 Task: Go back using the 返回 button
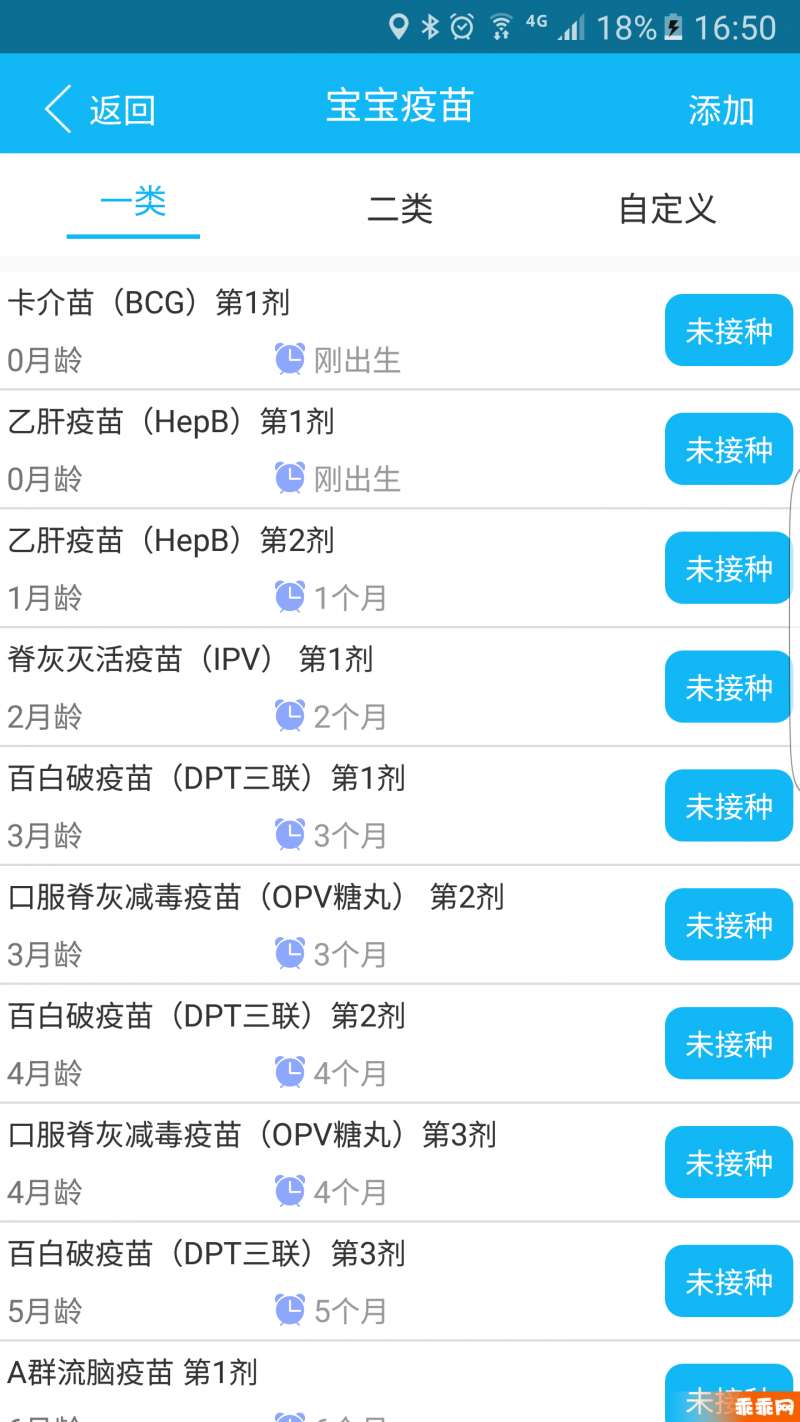pyautogui.click(x=100, y=108)
